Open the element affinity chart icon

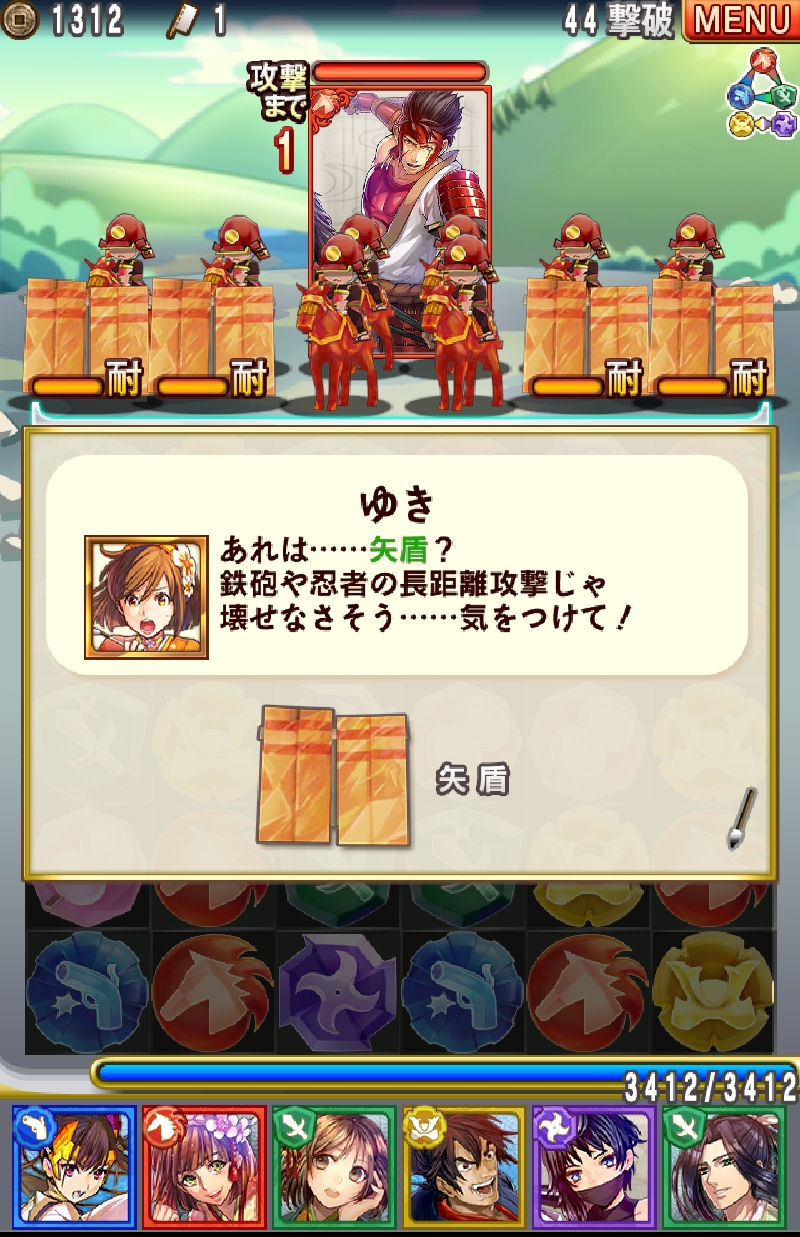pyautogui.click(x=763, y=106)
